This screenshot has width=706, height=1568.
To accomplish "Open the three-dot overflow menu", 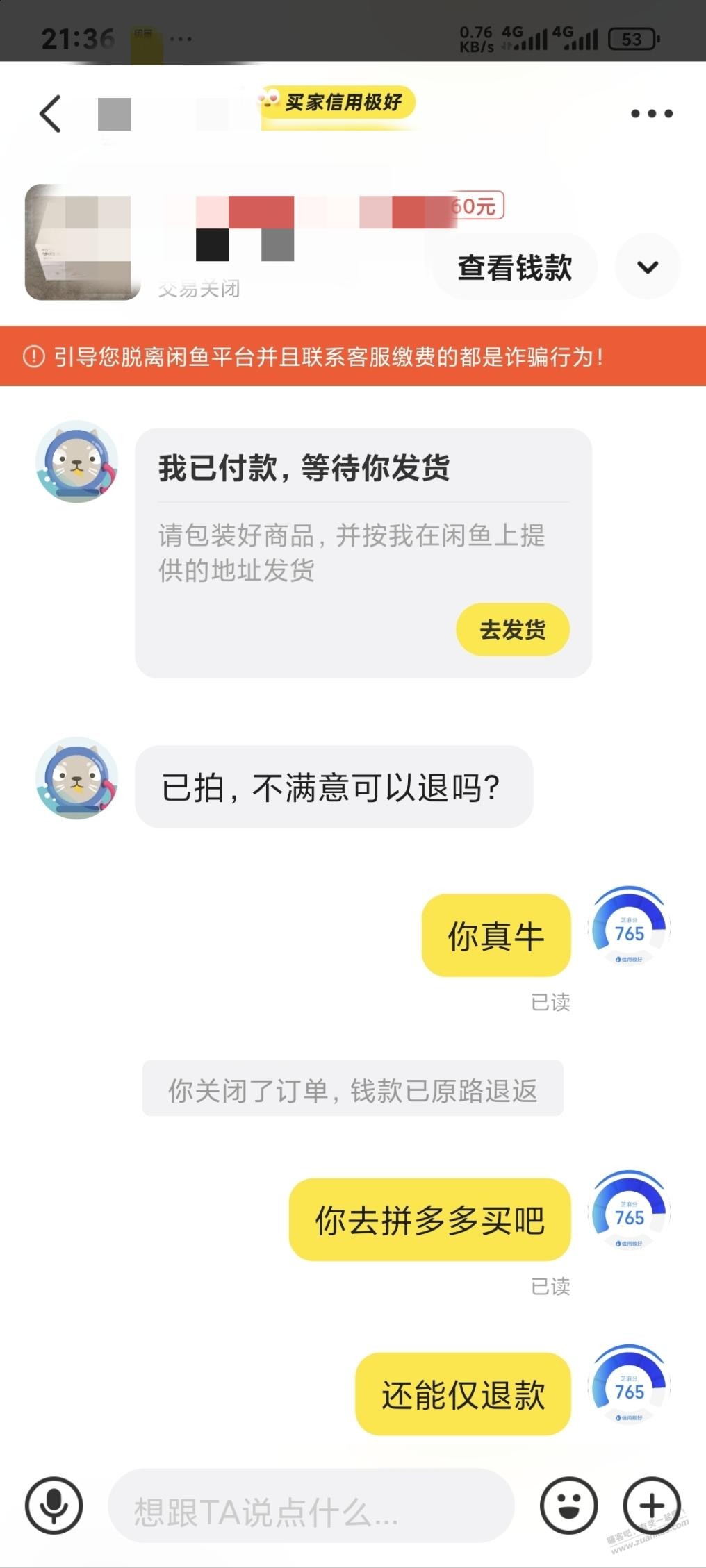I will [651, 113].
